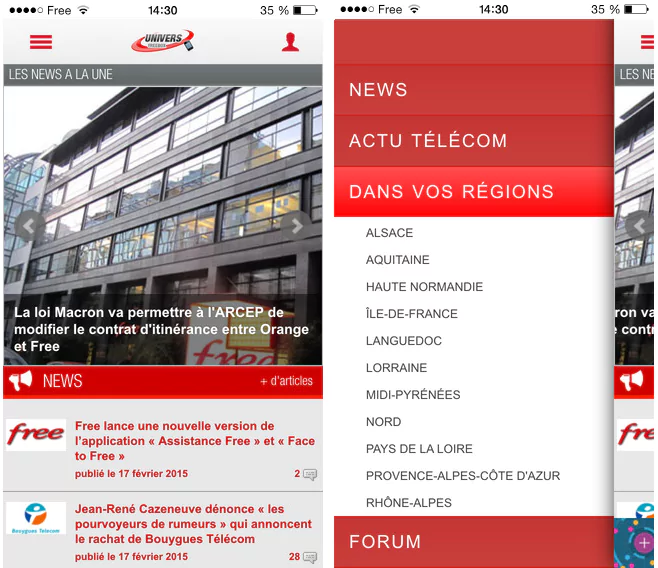Open the Jean-René Cazeneuve Bouygues article

point(193,523)
